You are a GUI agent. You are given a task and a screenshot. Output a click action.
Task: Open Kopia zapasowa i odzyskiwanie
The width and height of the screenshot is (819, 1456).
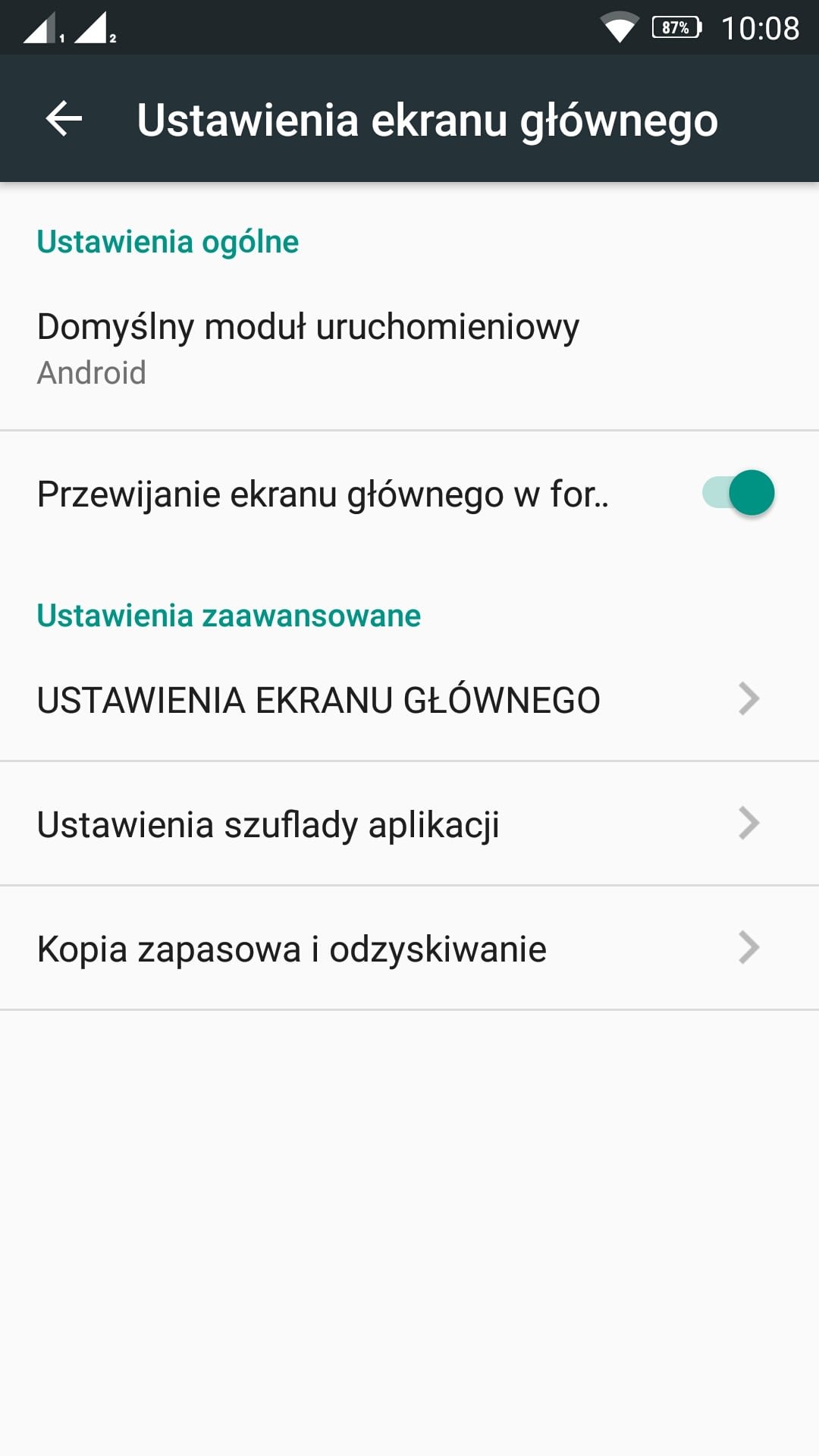[x=409, y=948]
